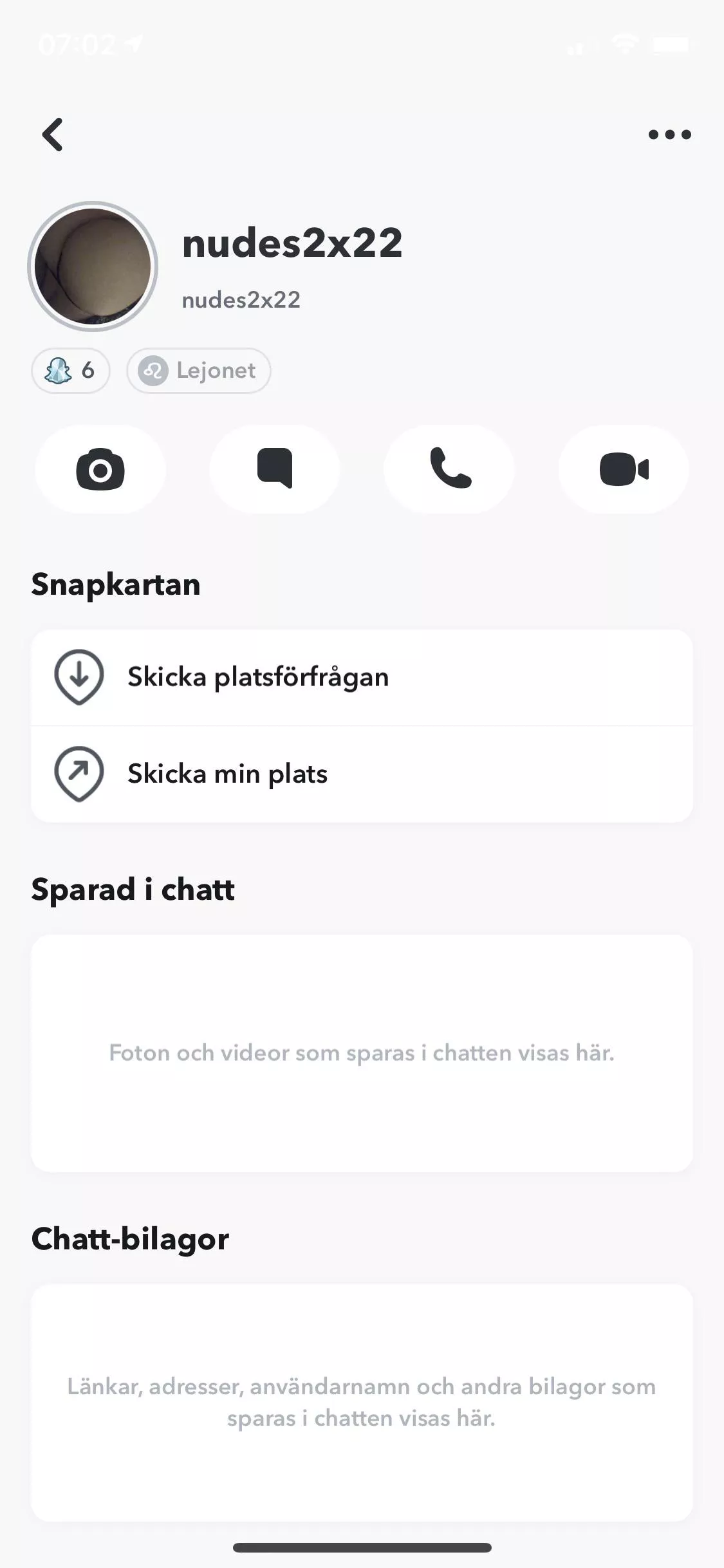
Task: Tap the snap score chip showing 6
Action: [71, 371]
